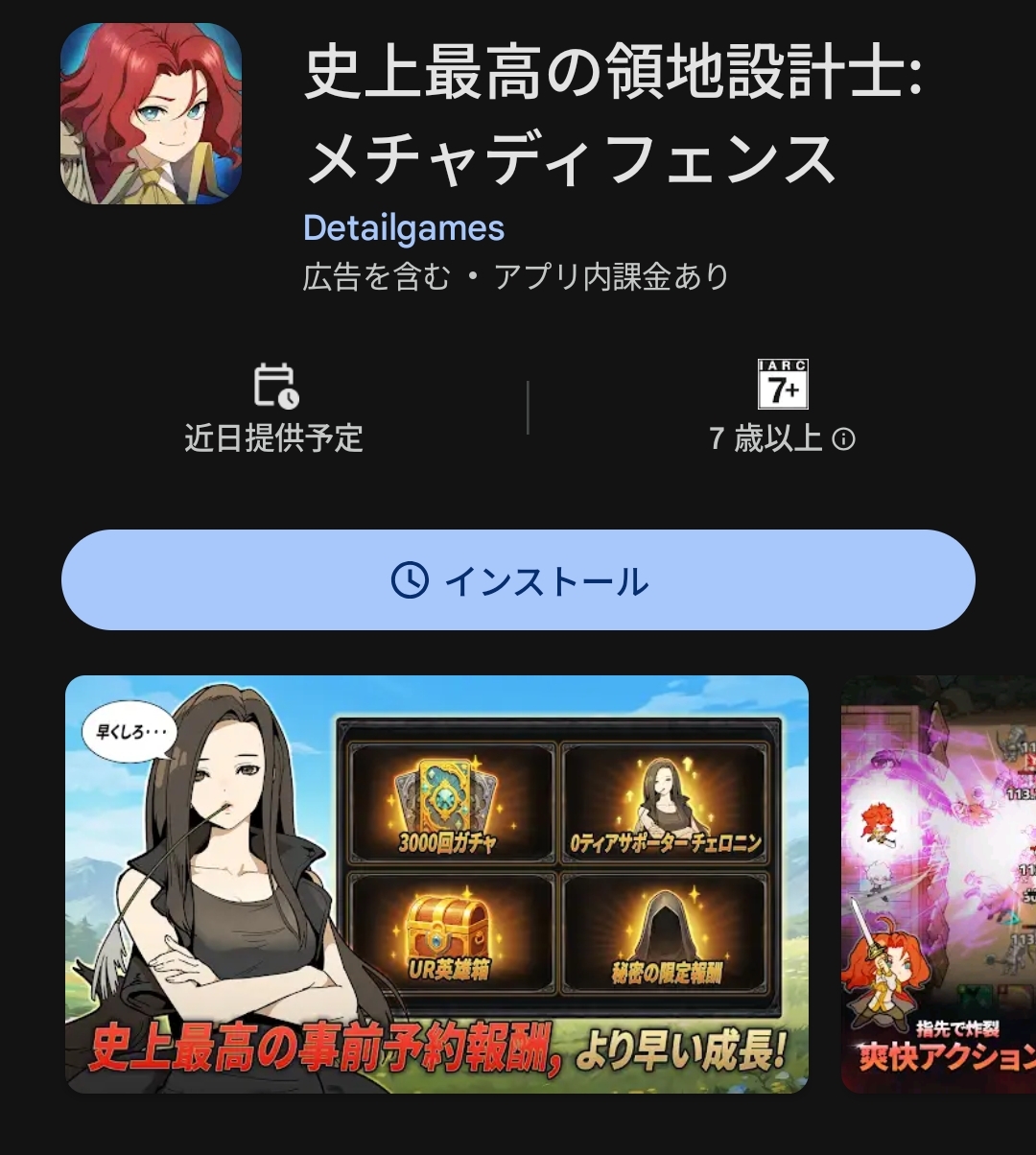Tap the インストール button
1036x1155 pixels.
(x=518, y=580)
